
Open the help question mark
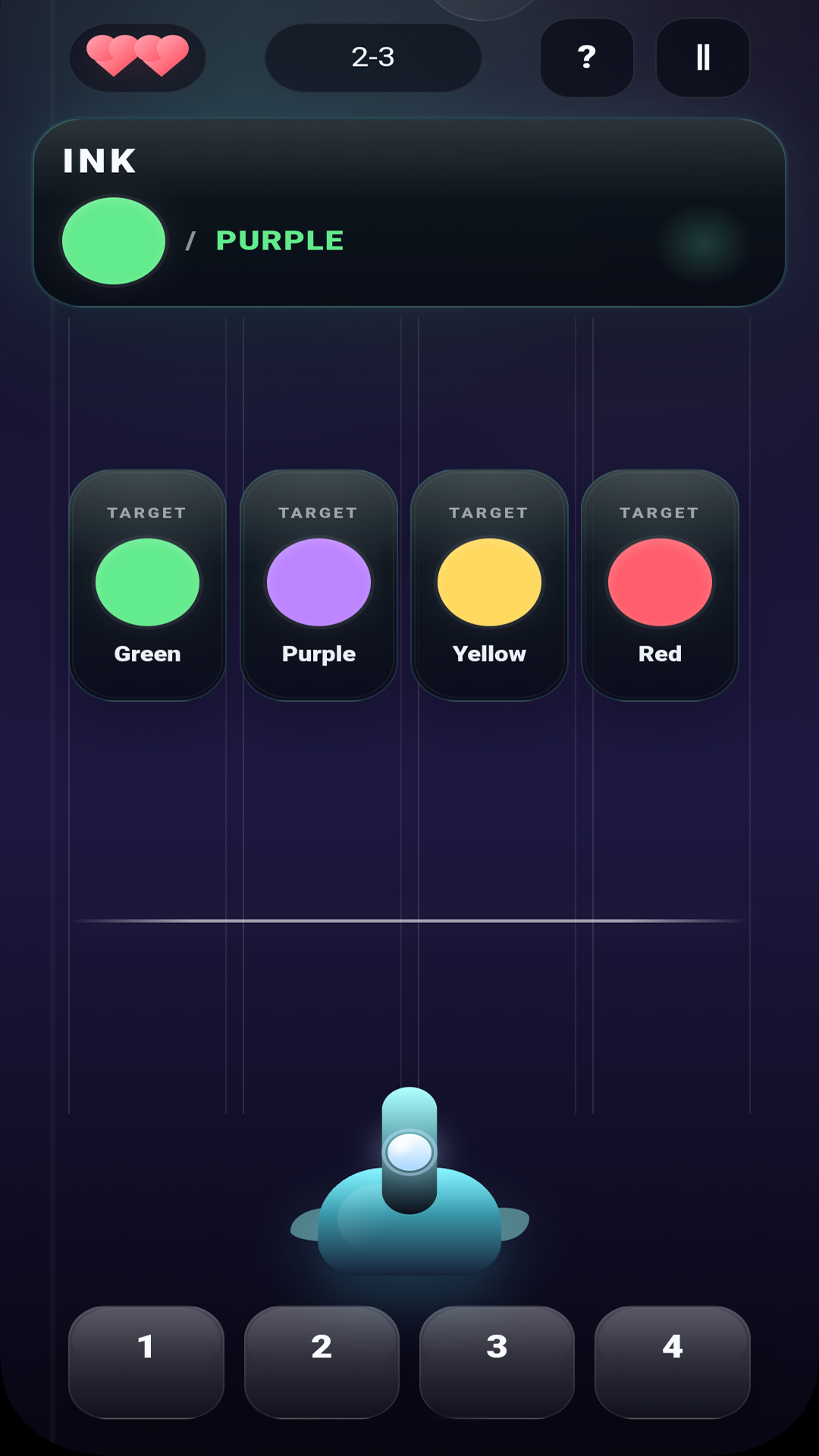coord(586,58)
